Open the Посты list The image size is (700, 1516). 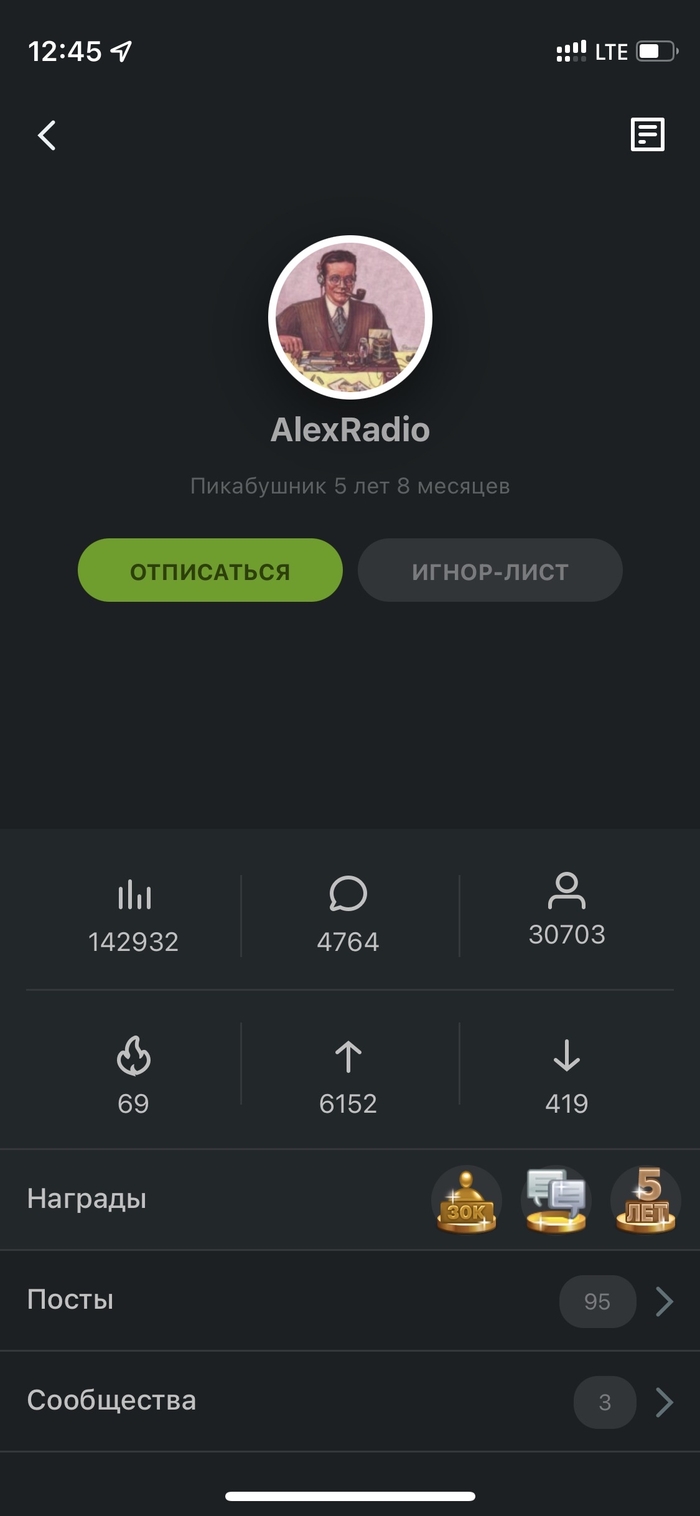[x=350, y=1300]
